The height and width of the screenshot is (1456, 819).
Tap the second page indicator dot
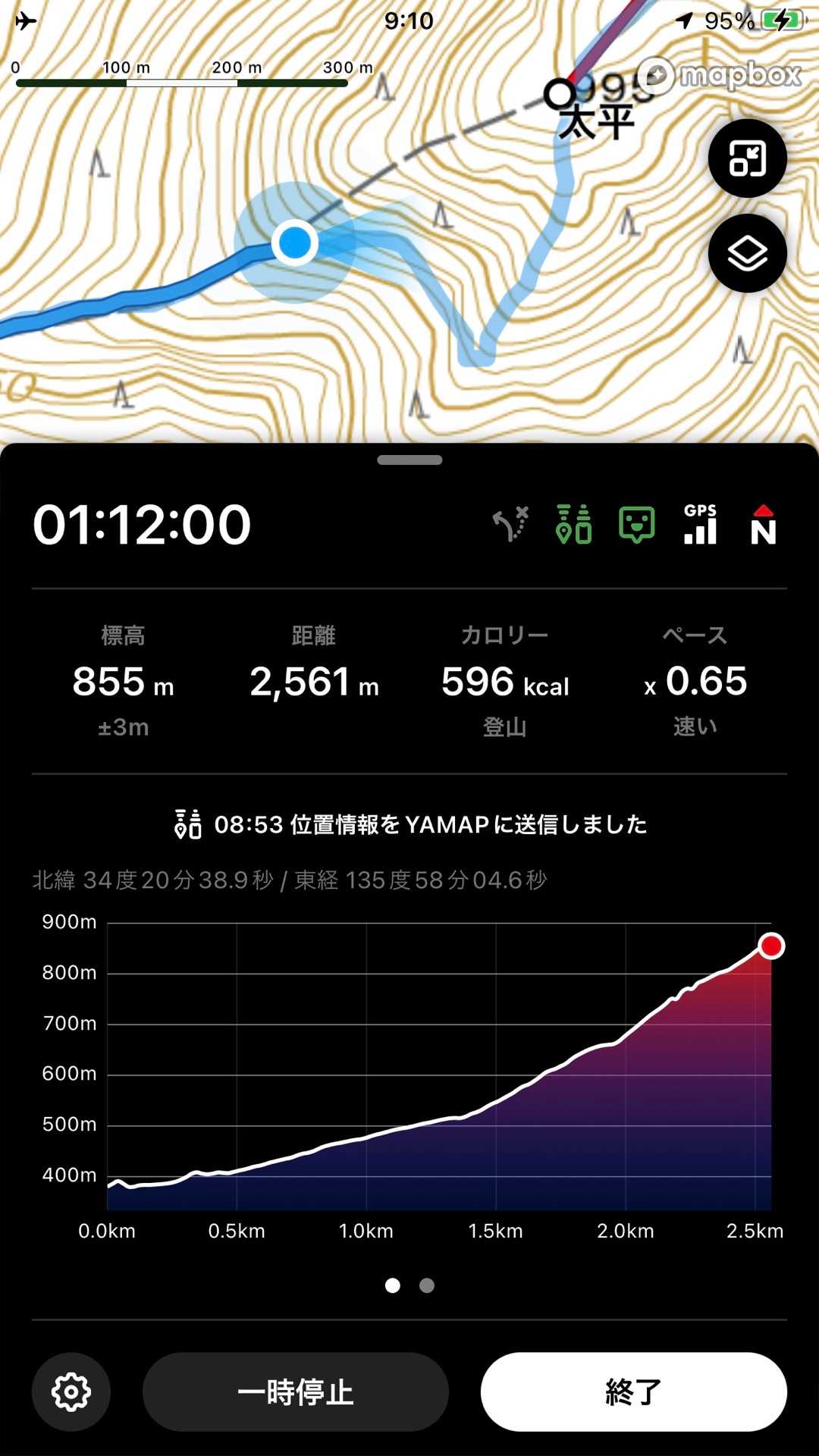[427, 1285]
